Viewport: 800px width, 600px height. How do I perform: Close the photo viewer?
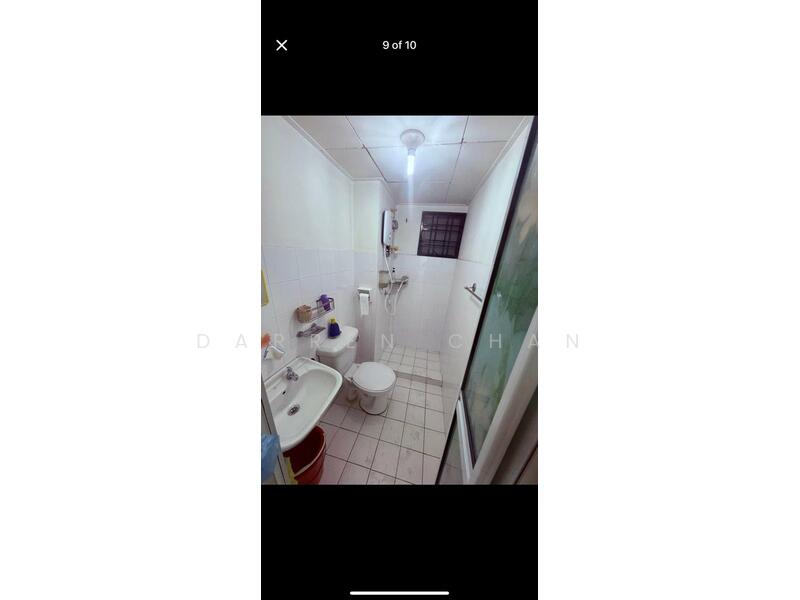pos(282,45)
